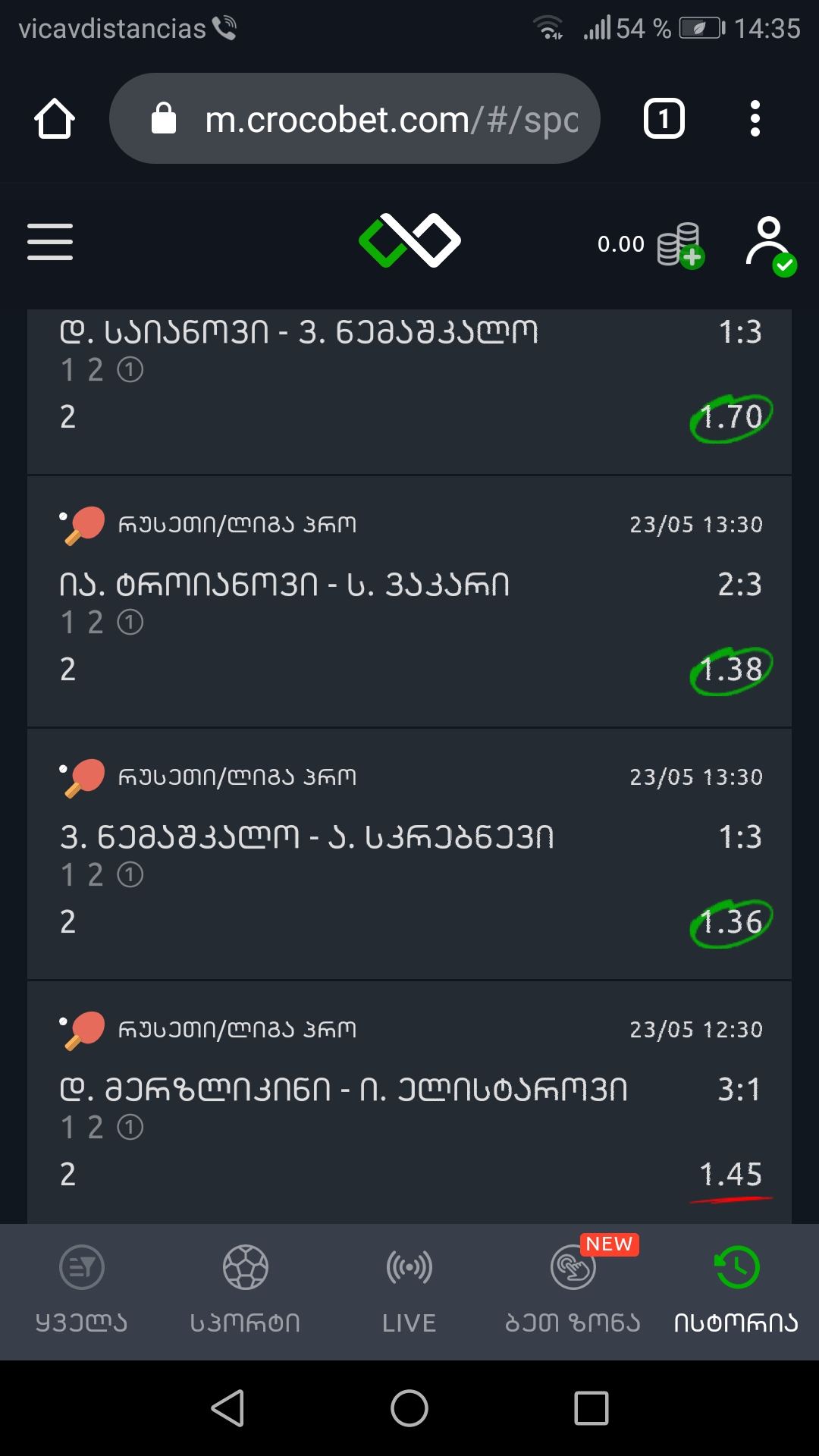Open the hamburger side menu
Image resolution: width=819 pixels, height=1456 pixels.
coord(50,242)
